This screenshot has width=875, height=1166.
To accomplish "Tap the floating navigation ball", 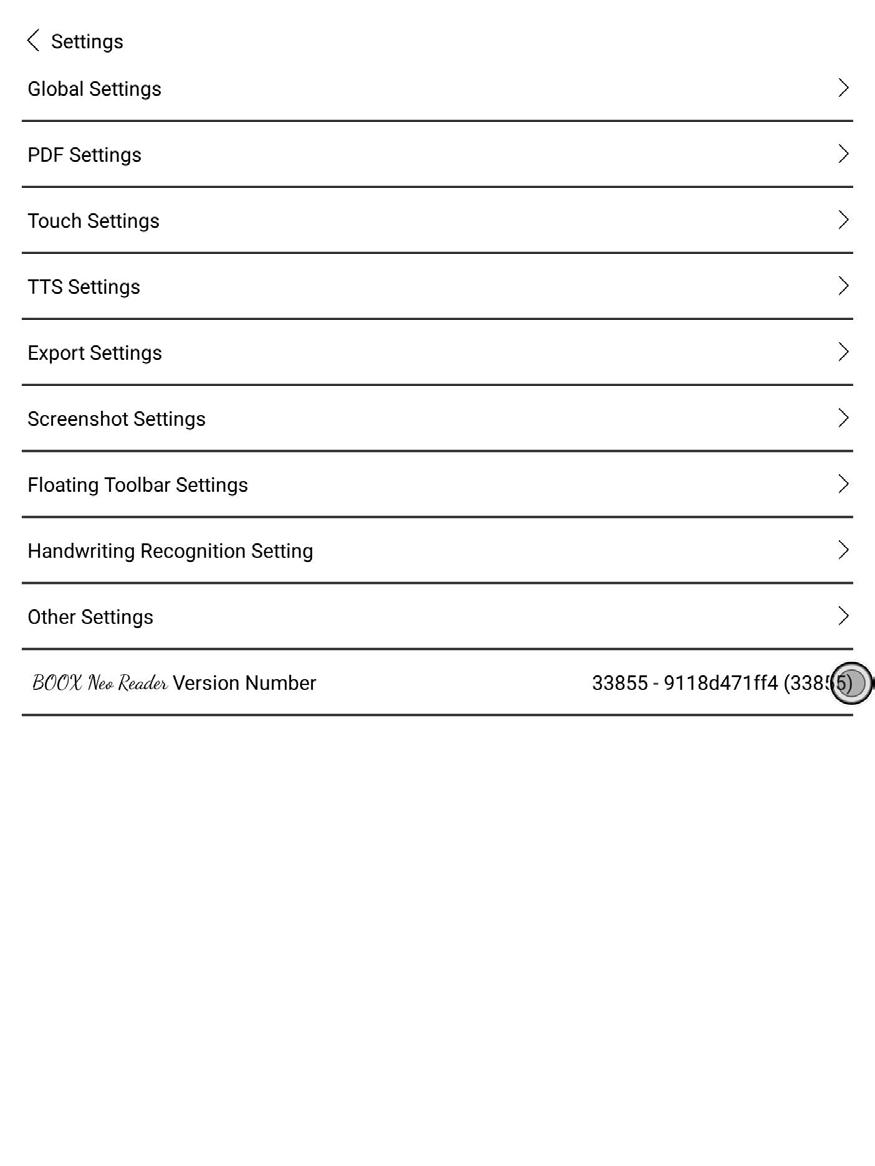I will pos(851,684).
